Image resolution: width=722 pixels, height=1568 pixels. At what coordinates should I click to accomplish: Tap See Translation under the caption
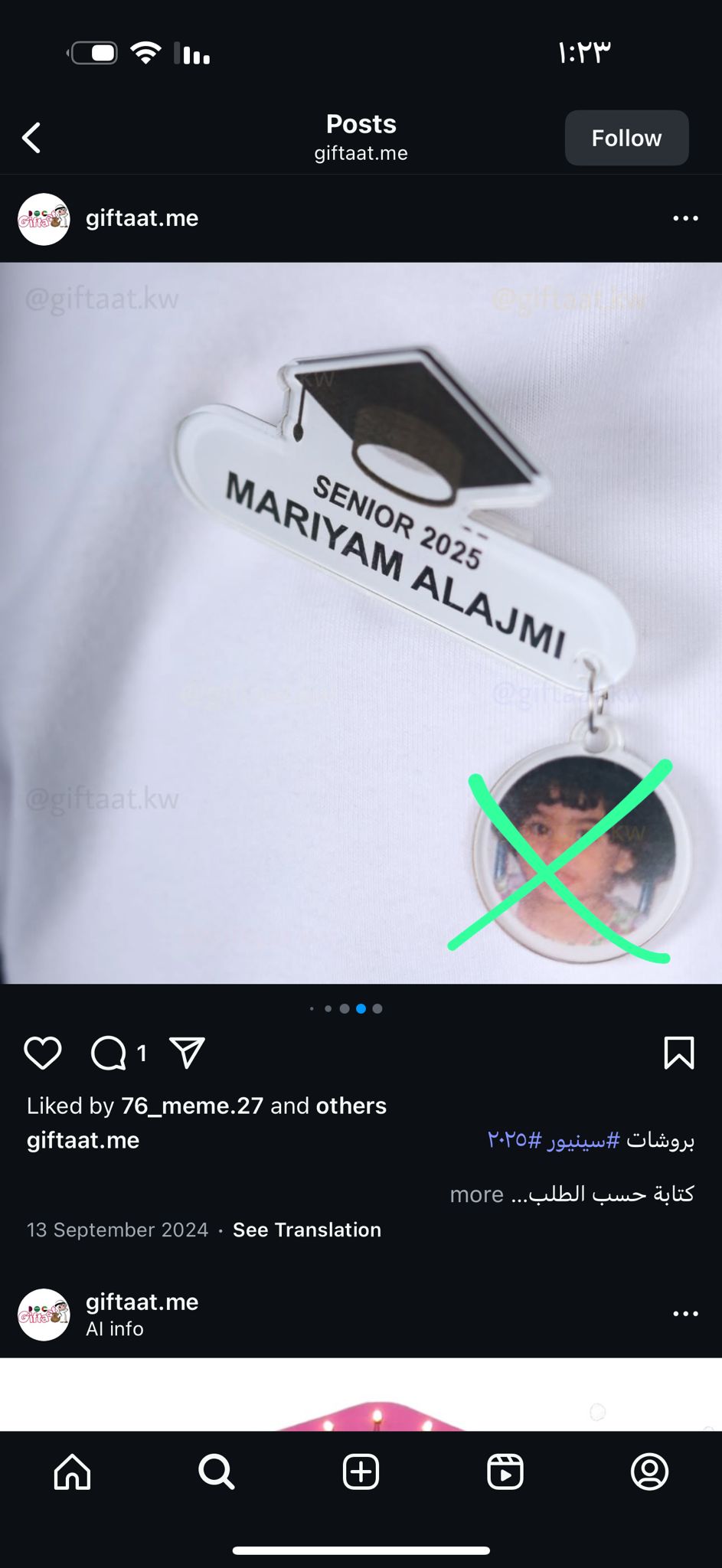(307, 1230)
